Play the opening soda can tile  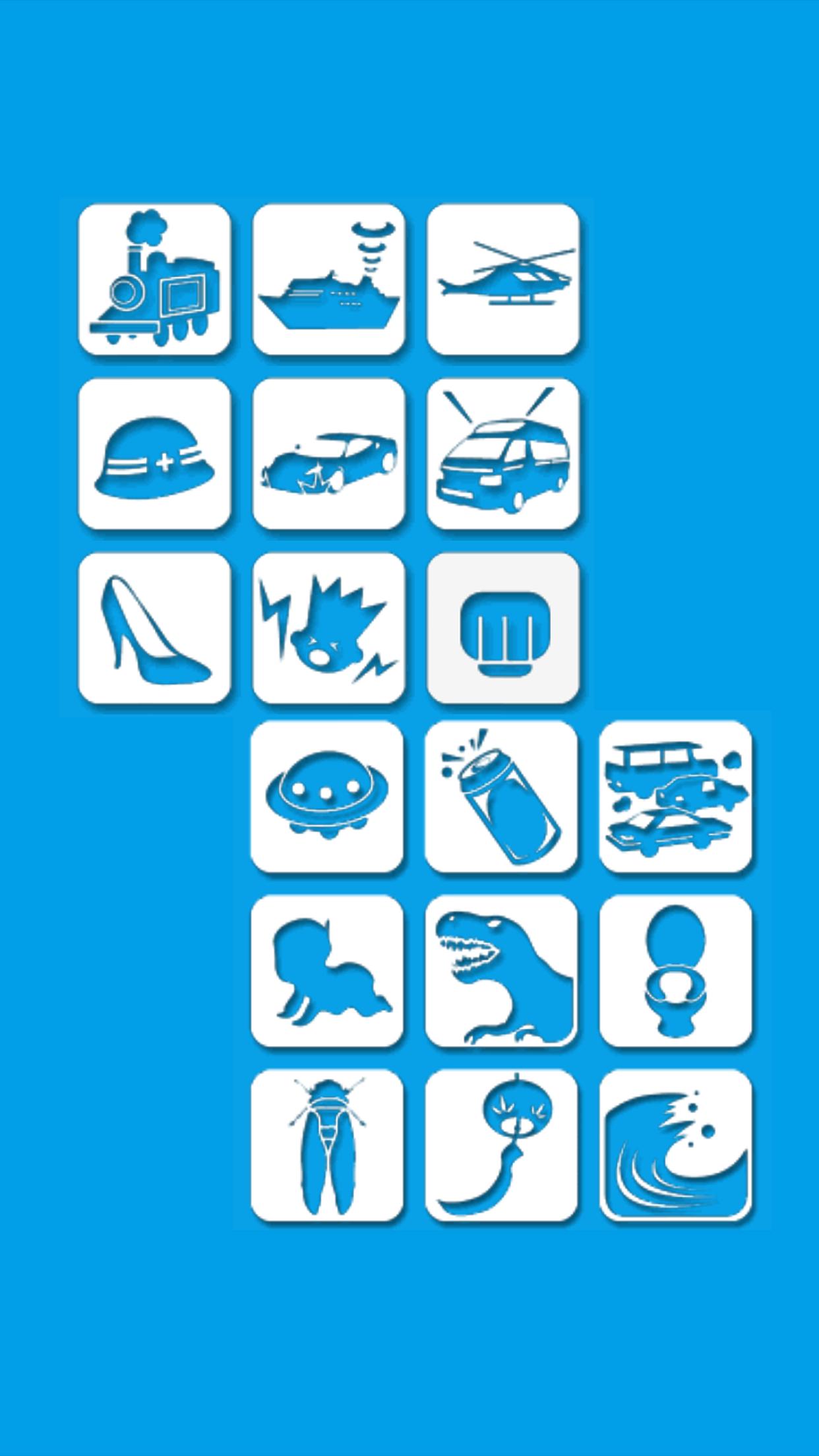(x=501, y=797)
